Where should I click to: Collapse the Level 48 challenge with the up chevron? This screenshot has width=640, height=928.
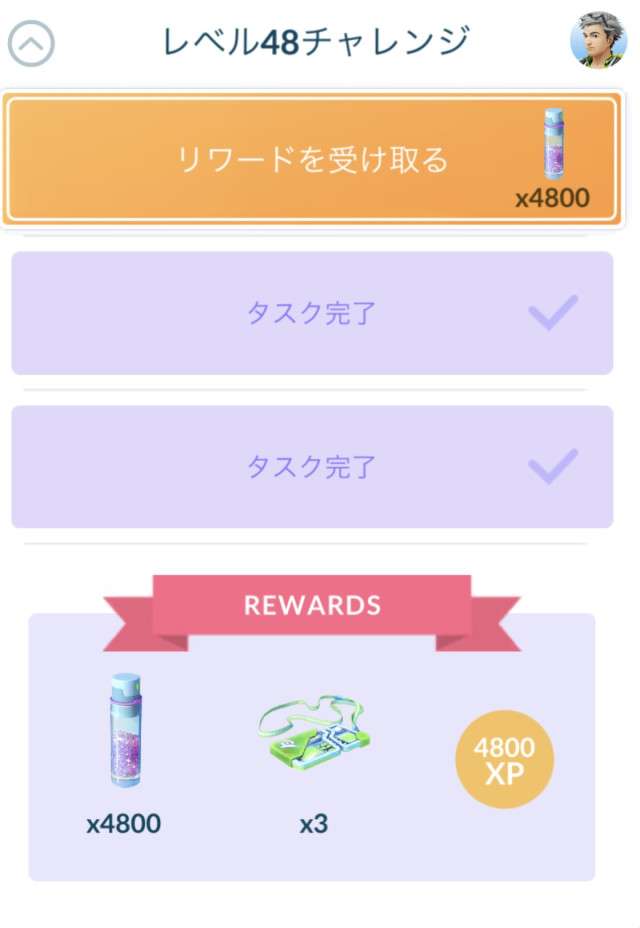click(x=31, y=44)
